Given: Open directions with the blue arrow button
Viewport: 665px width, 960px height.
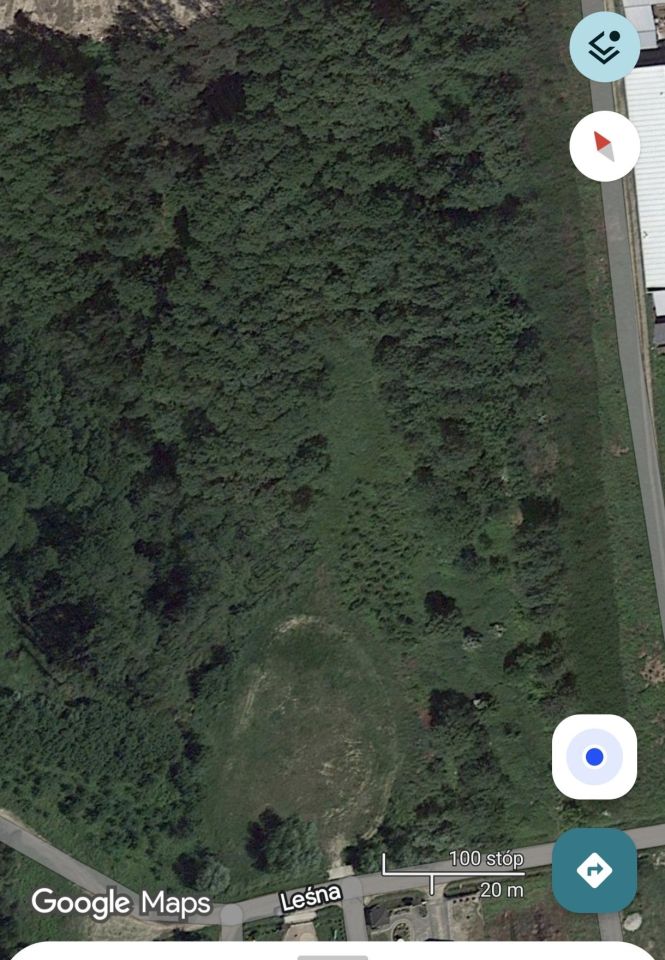Looking at the screenshot, I should pyautogui.click(x=594, y=870).
